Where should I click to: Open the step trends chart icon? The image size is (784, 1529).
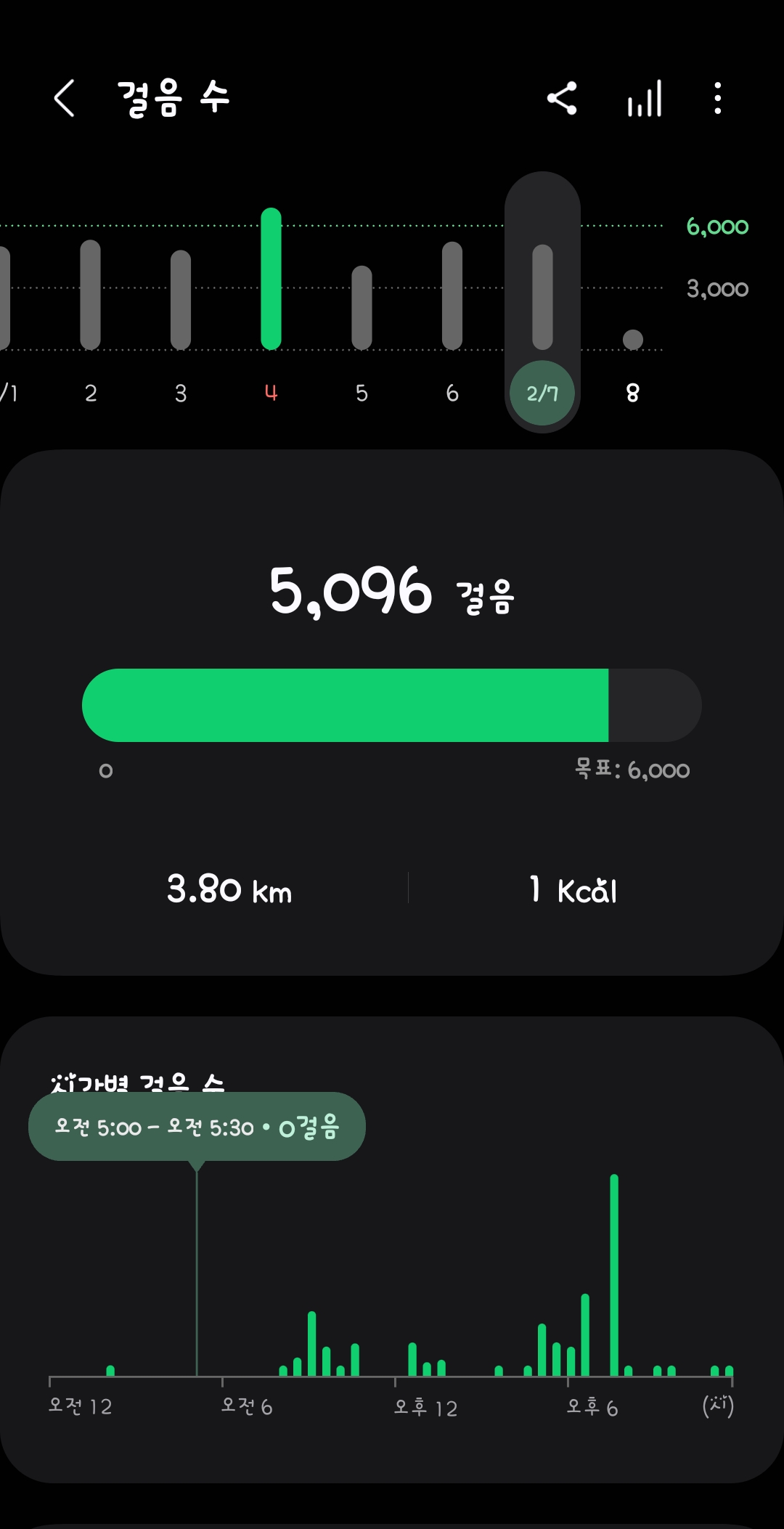[x=645, y=98]
